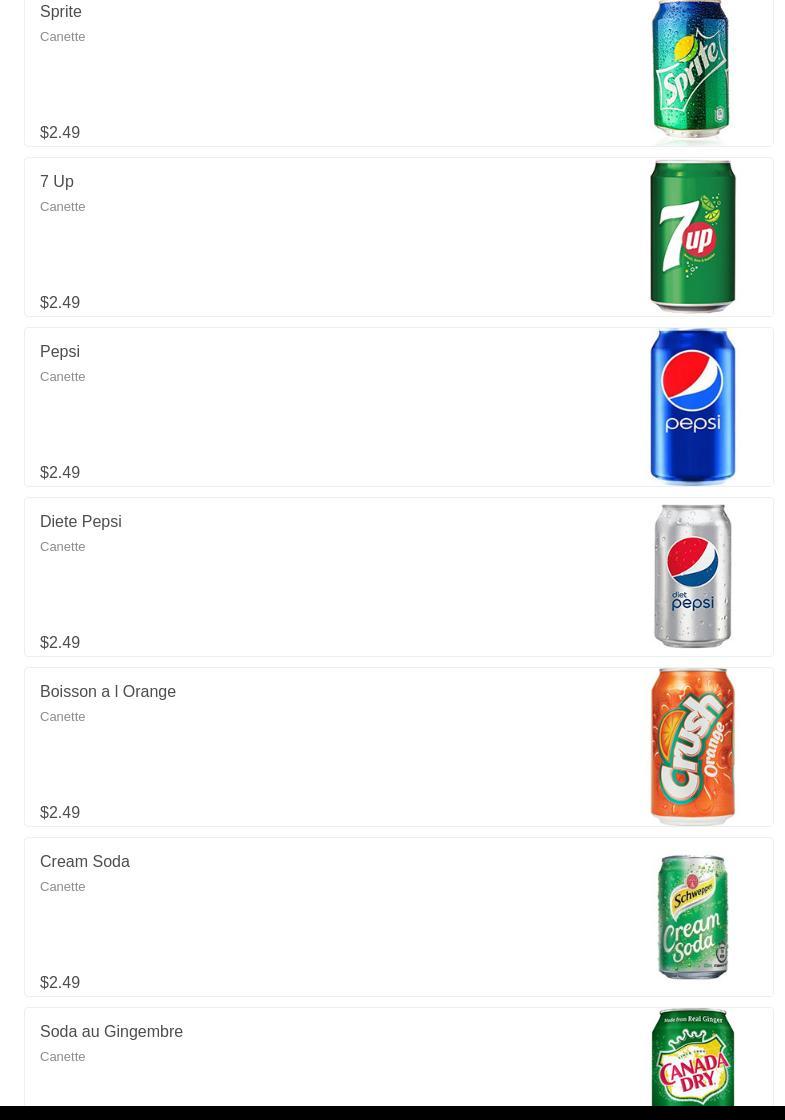Open Soda au Gingembre item

click(398, 1058)
